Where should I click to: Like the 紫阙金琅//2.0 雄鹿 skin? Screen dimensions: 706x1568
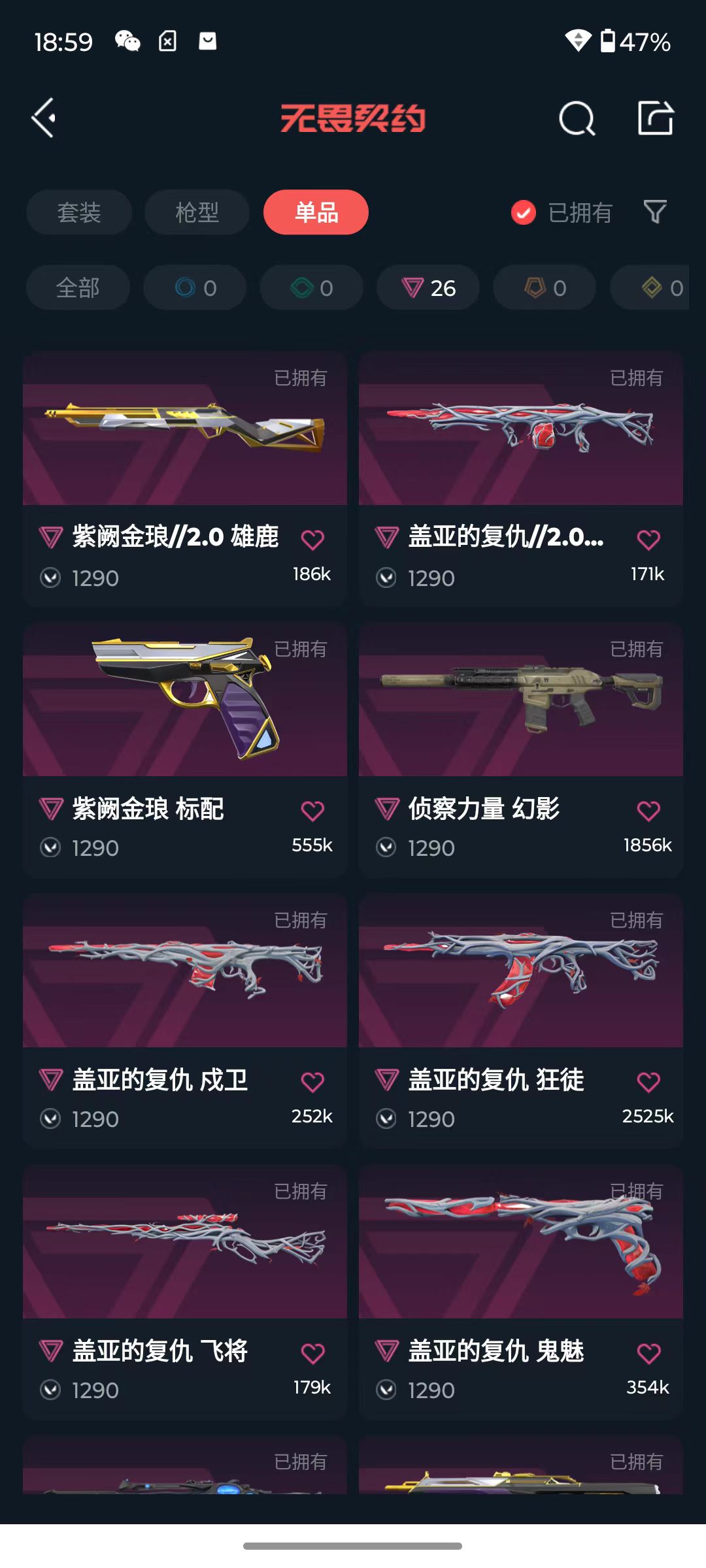coord(312,540)
